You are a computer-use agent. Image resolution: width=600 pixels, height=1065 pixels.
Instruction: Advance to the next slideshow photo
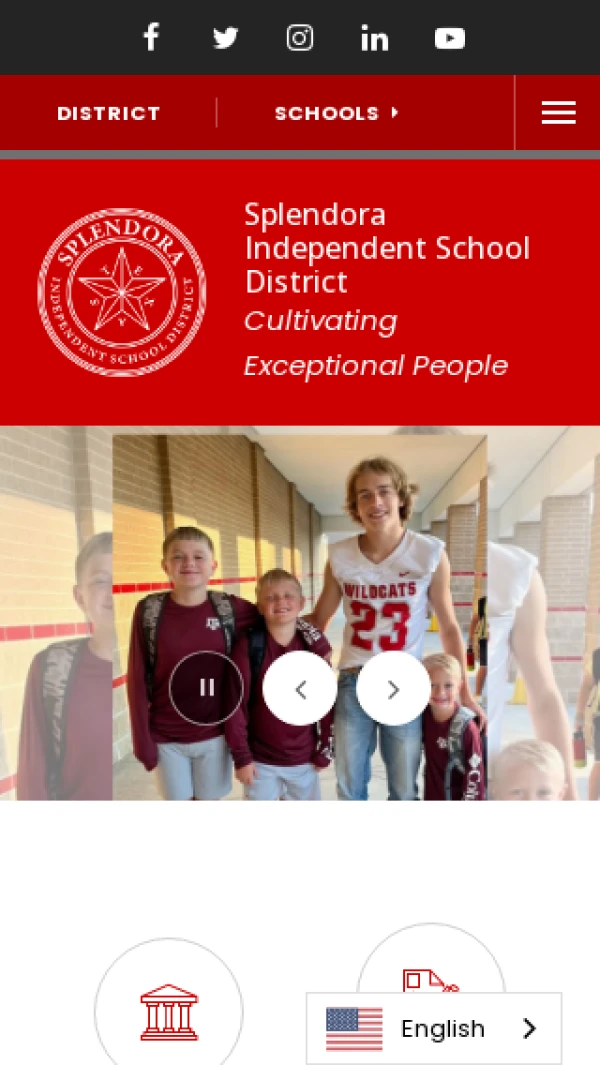pyautogui.click(x=393, y=688)
